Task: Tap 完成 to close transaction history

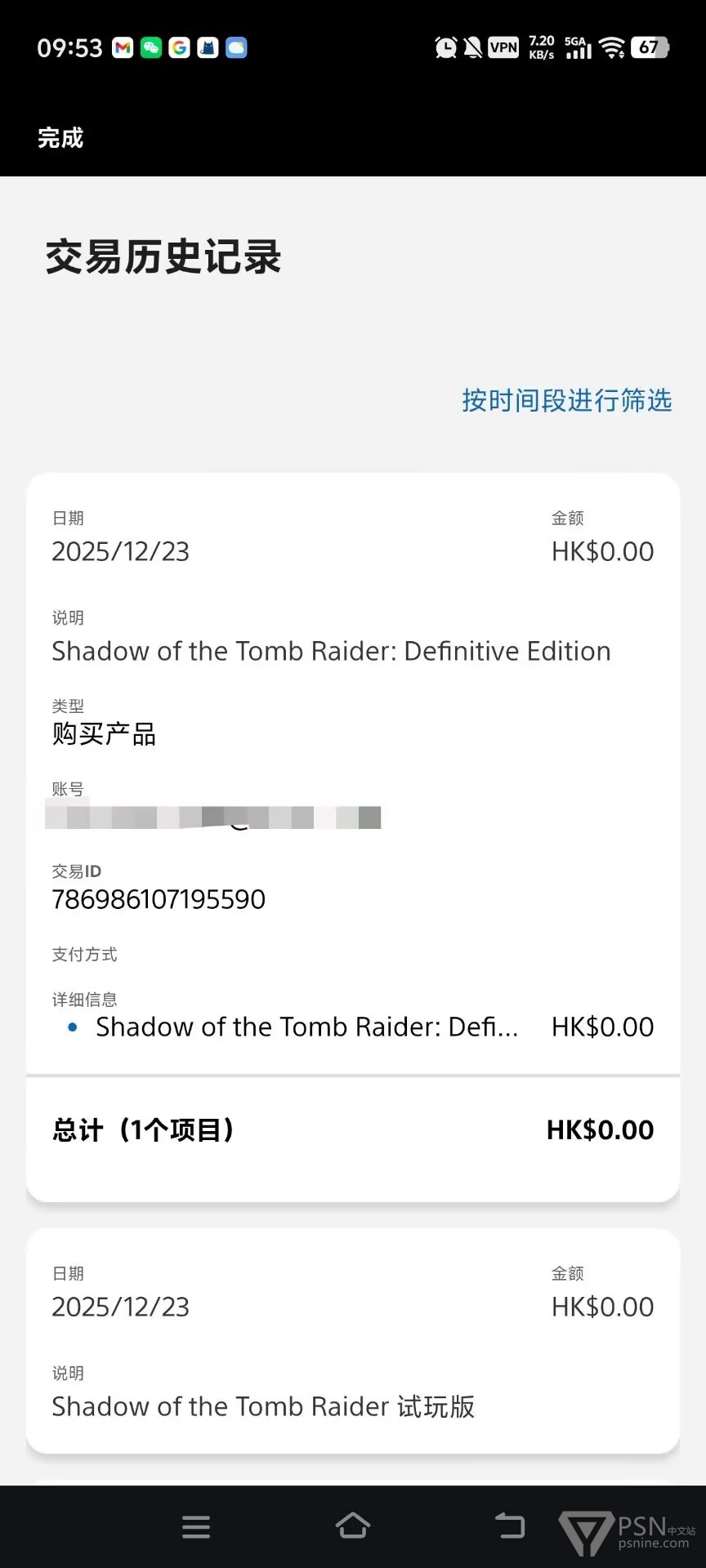Action: click(x=60, y=138)
